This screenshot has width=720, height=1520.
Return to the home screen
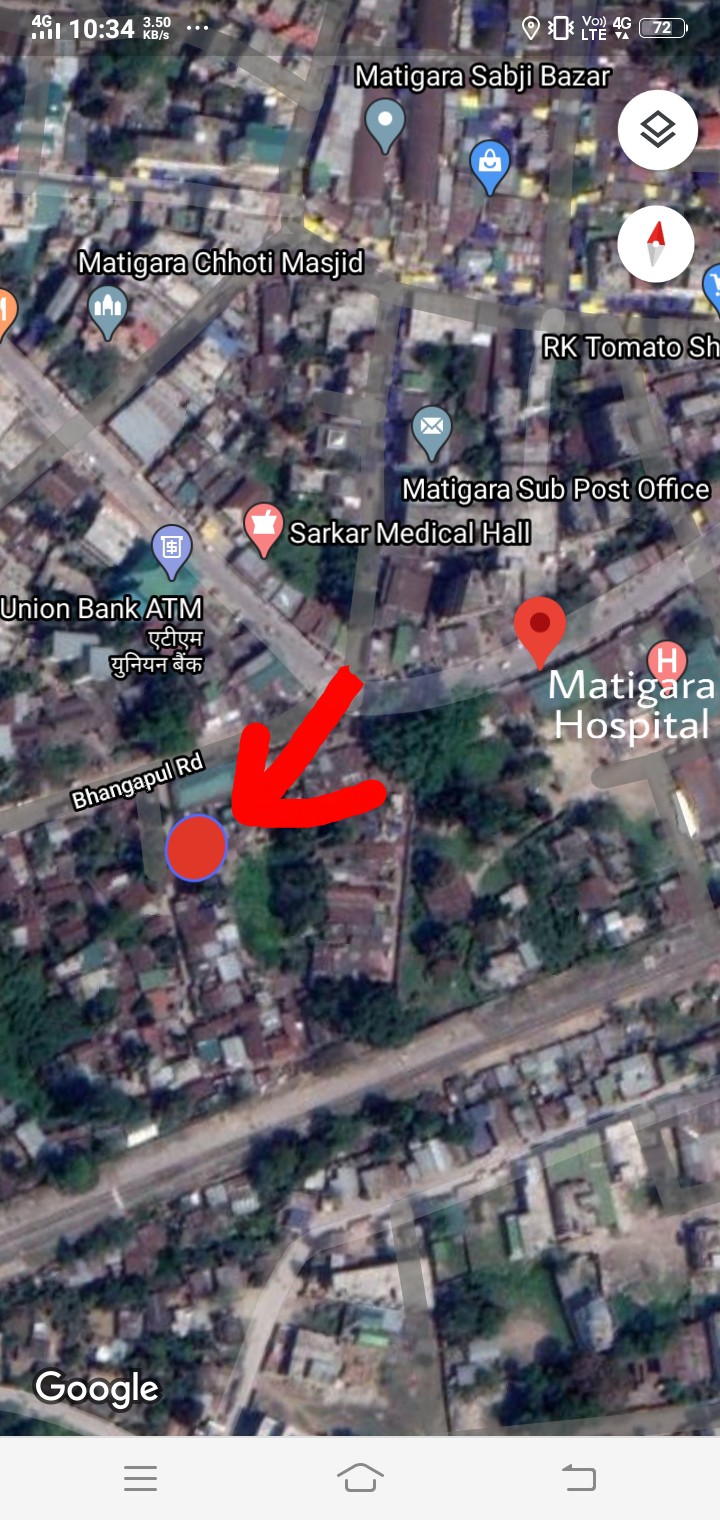360,1477
